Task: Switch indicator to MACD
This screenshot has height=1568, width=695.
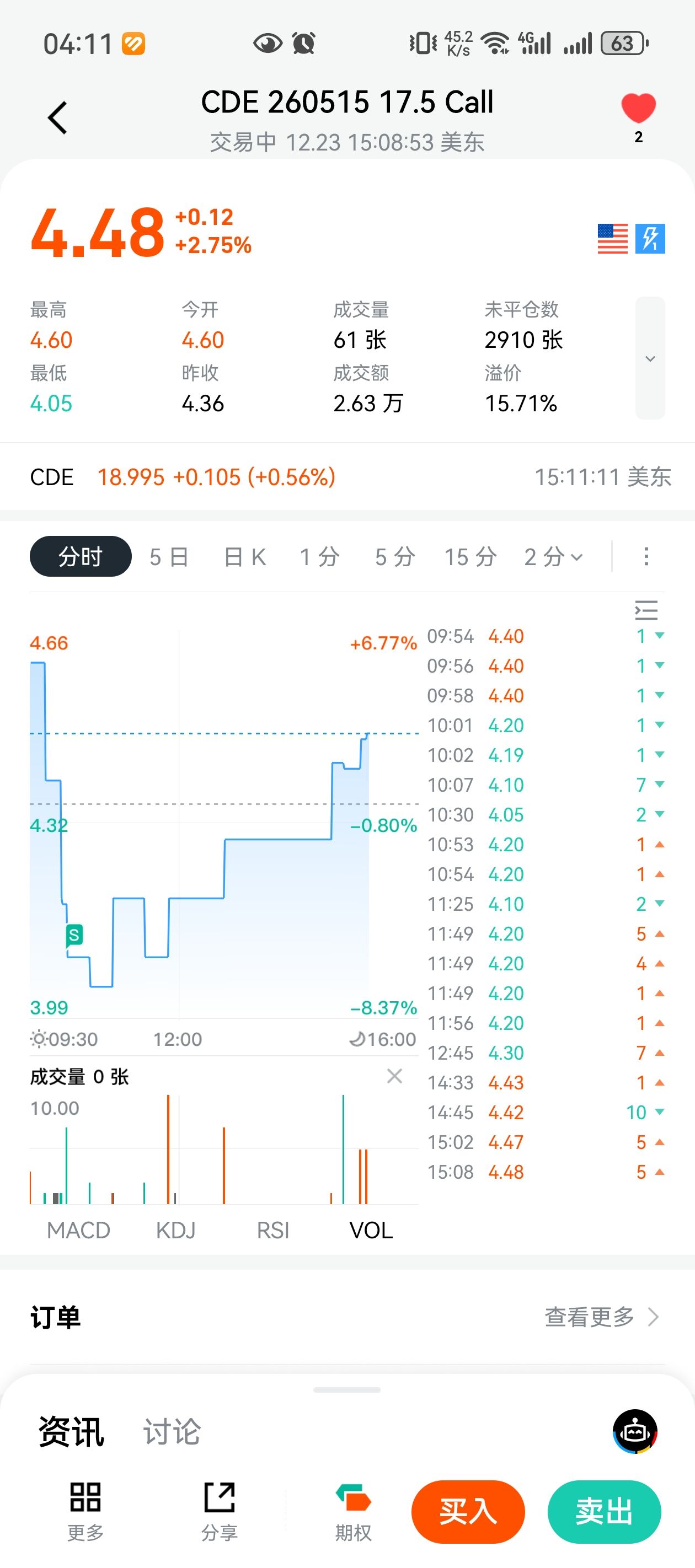Action: pos(78,1230)
